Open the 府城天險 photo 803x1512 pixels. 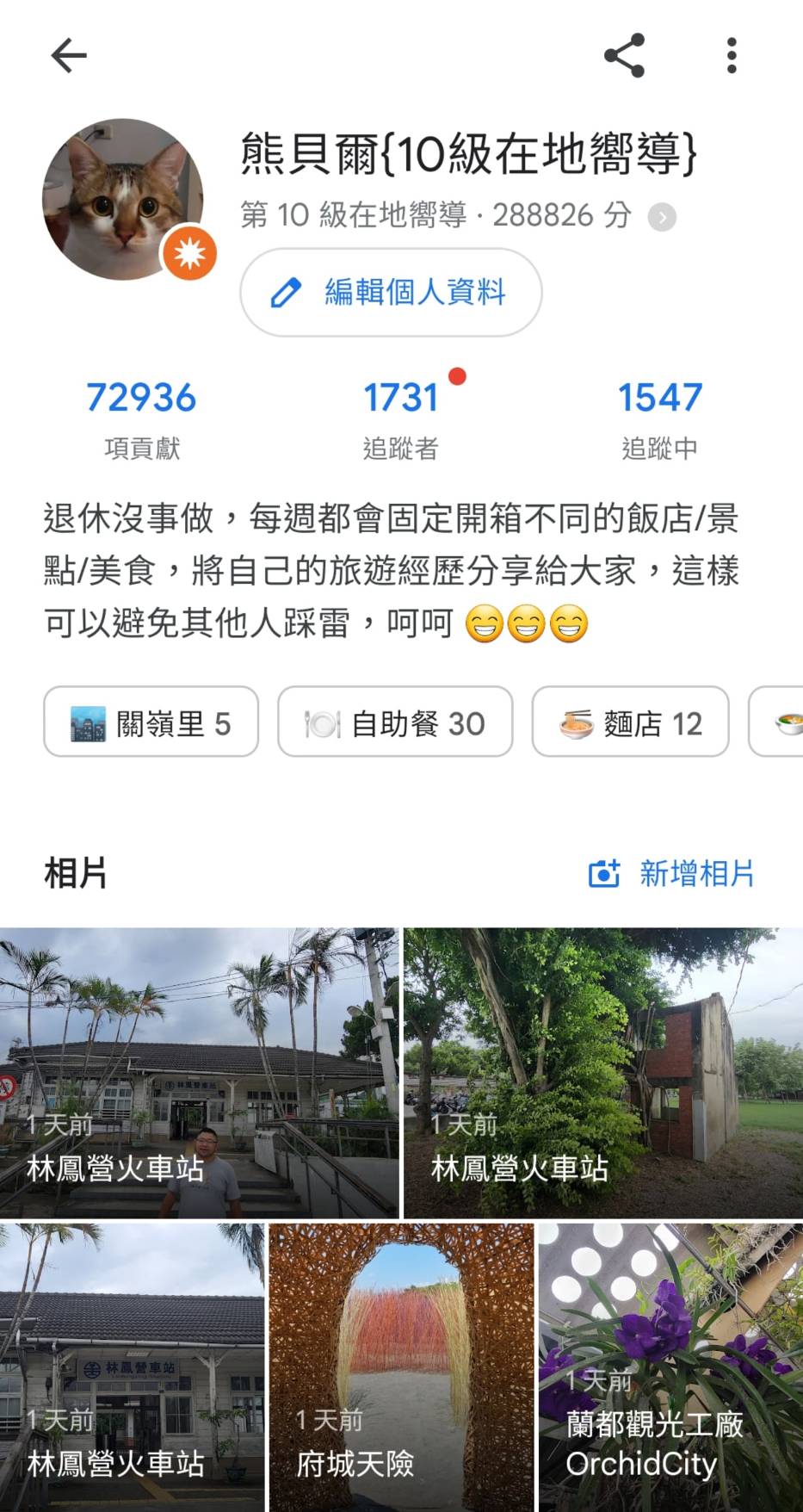[x=401, y=1366]
